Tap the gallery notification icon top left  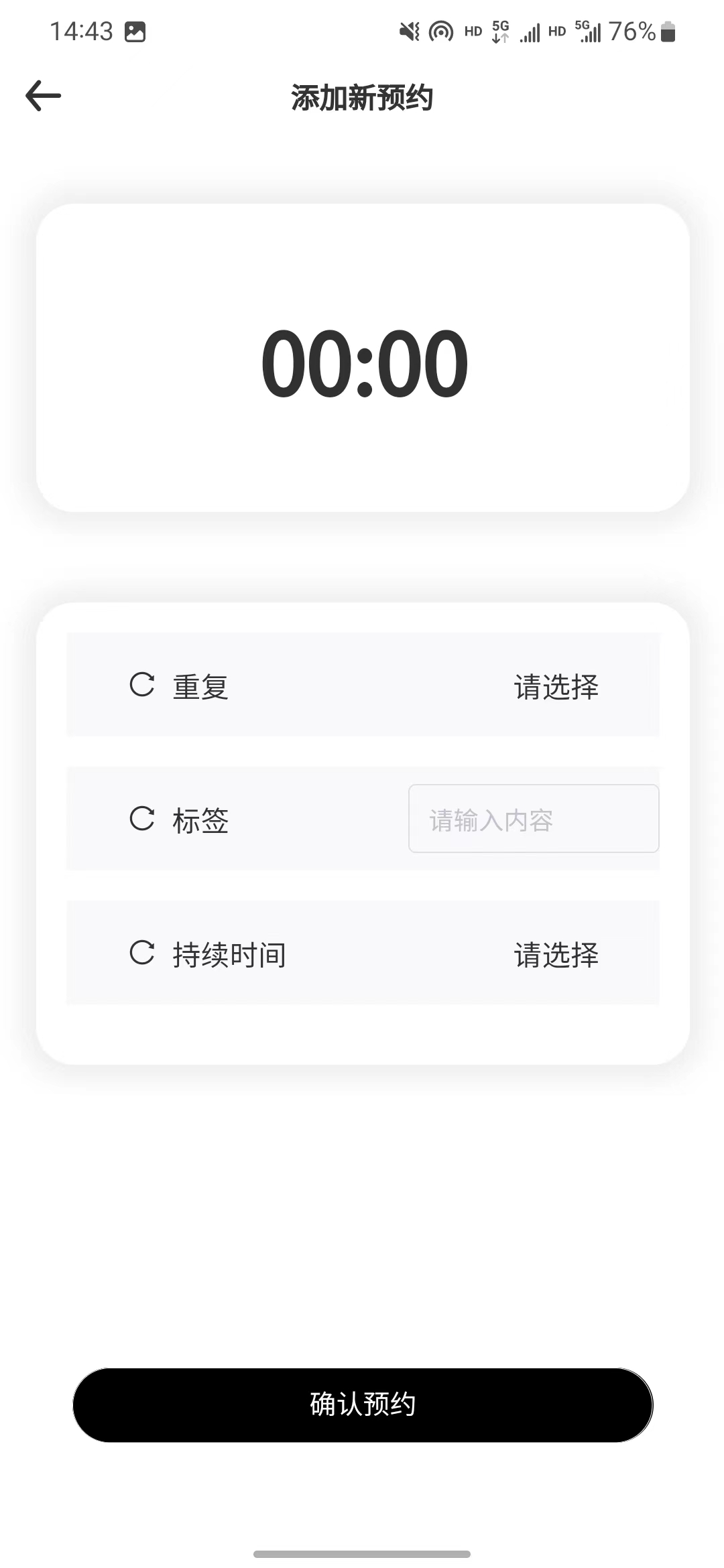tap(133, 31)
